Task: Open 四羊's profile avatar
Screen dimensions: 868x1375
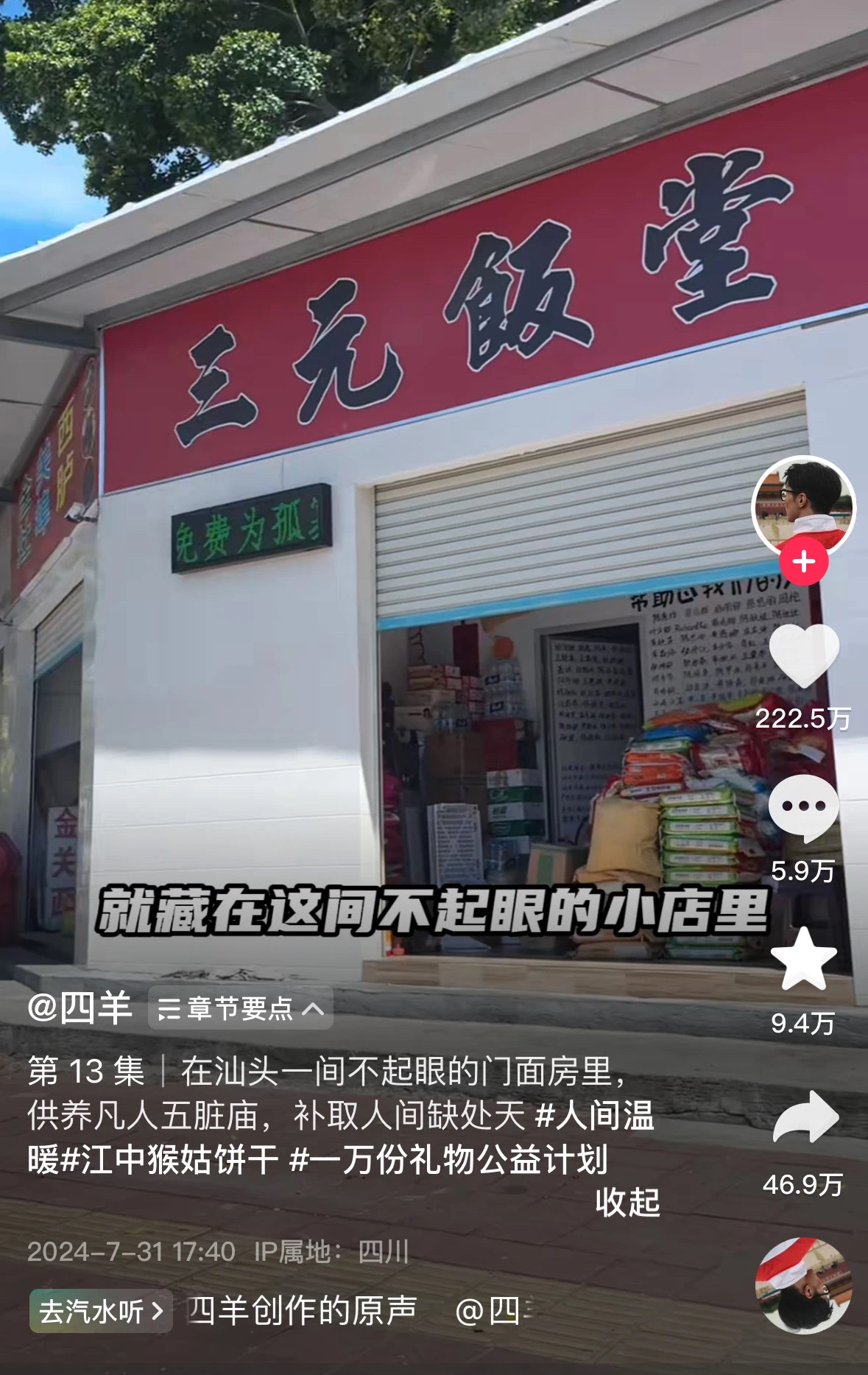Action: point(803,504)
